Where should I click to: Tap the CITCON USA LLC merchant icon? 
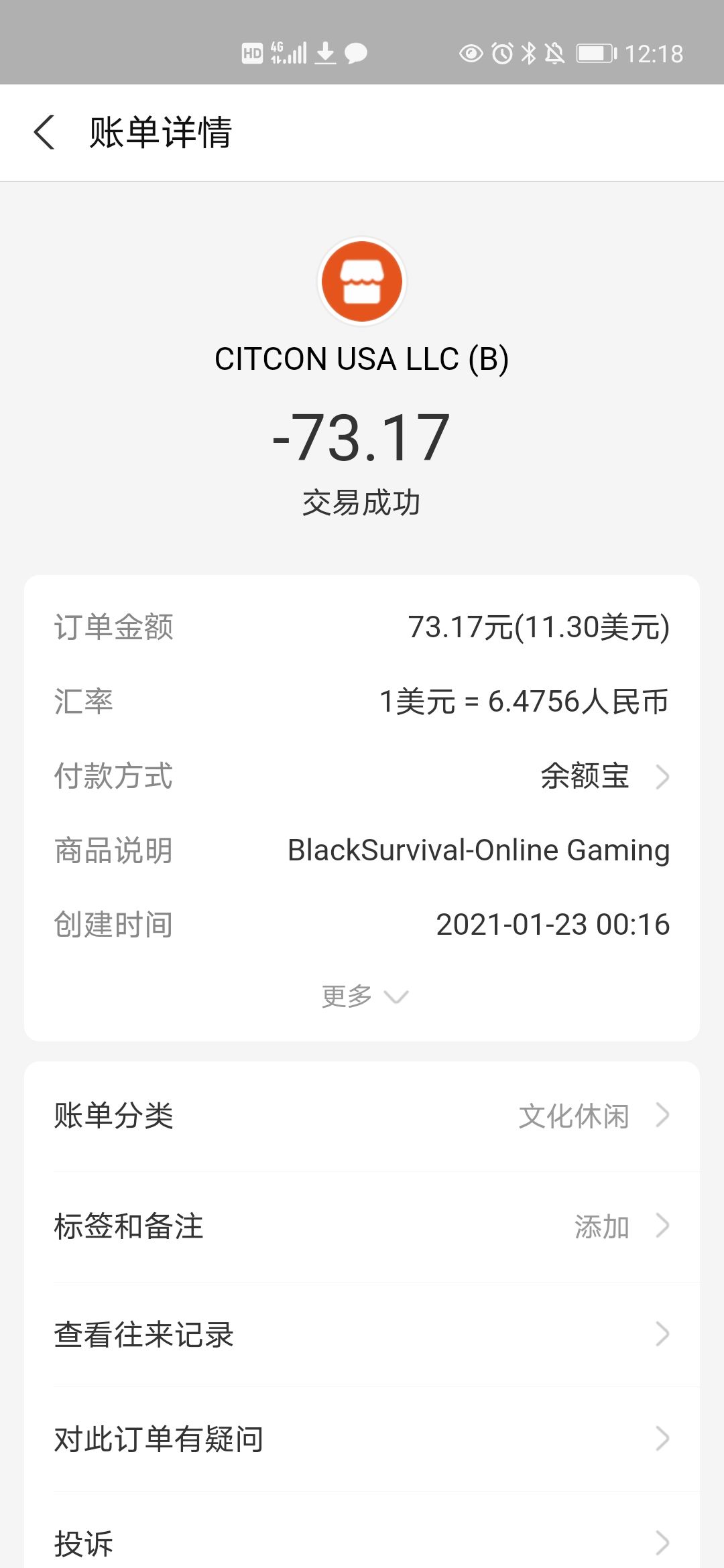(362, 281)
